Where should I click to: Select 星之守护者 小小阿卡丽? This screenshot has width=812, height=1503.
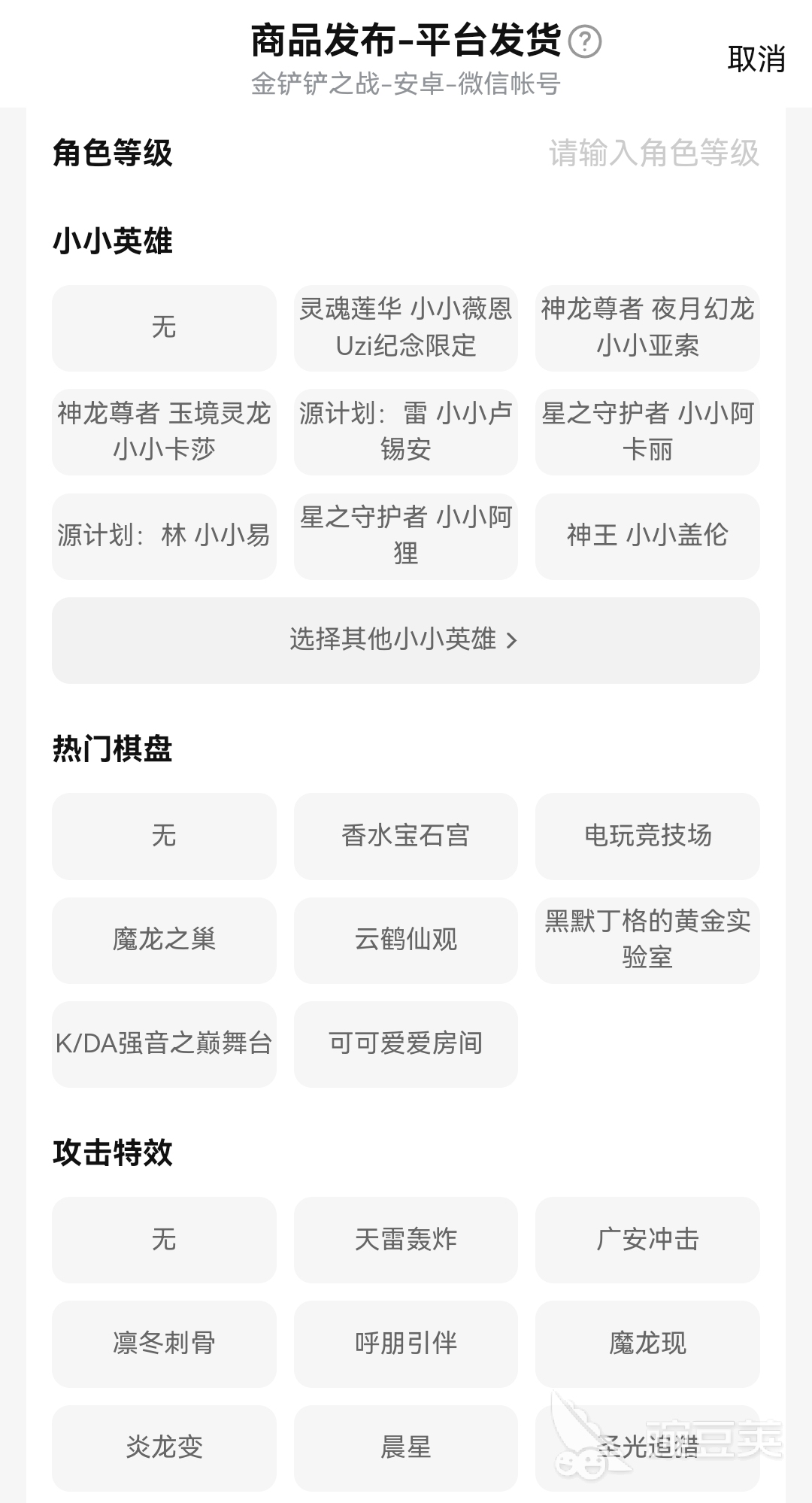[647, 433]
